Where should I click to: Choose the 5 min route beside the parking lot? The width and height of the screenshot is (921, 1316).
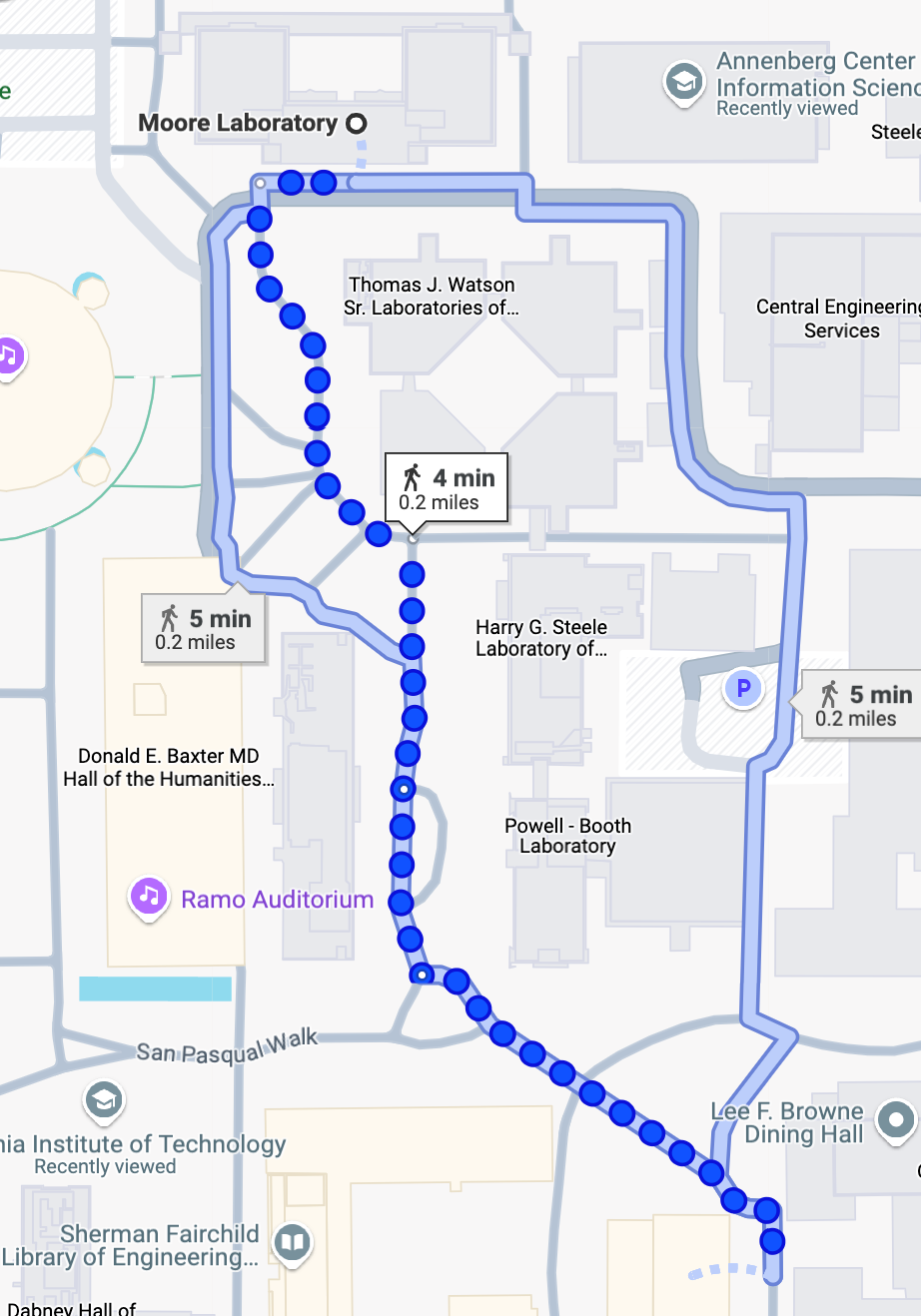pyautogui.click(x=865, y=705)
